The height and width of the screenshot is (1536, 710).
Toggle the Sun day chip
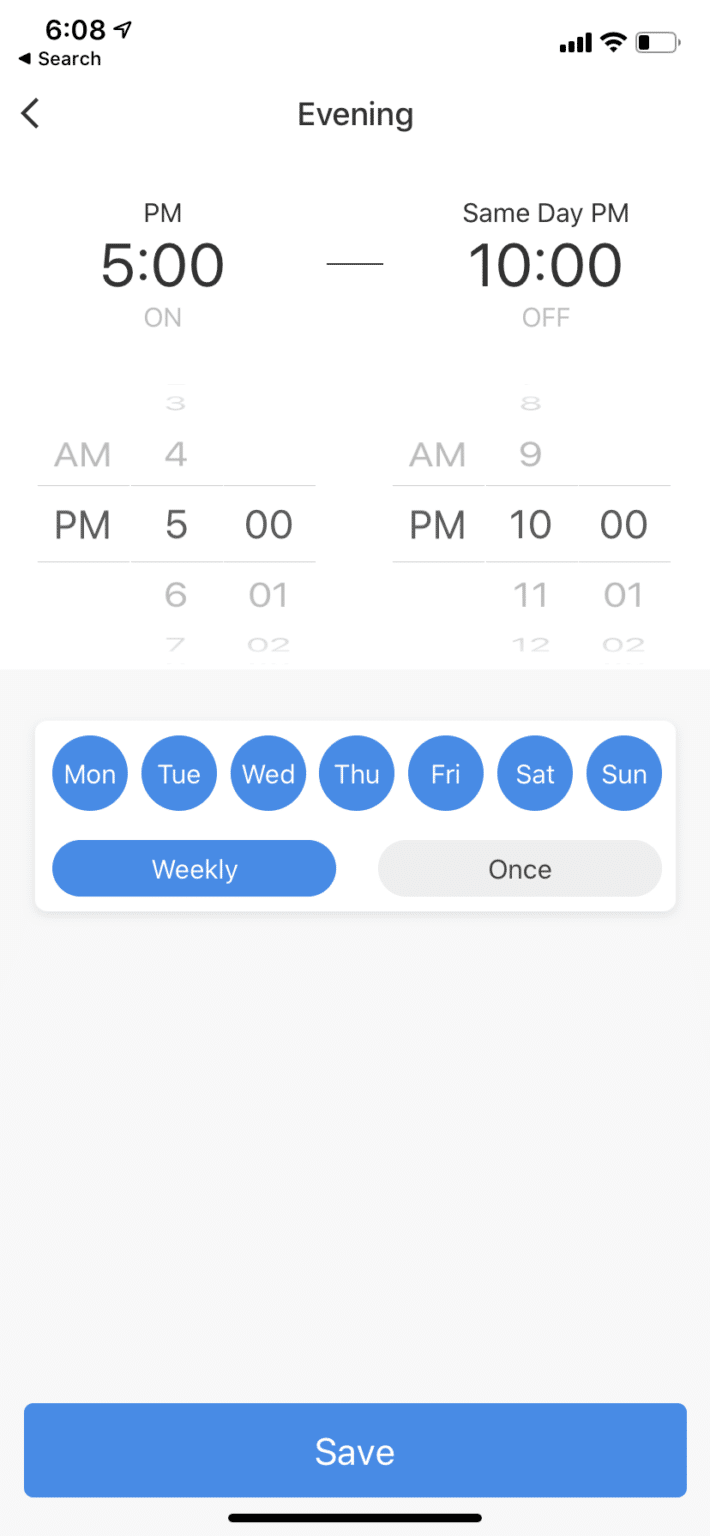[624, 774]
